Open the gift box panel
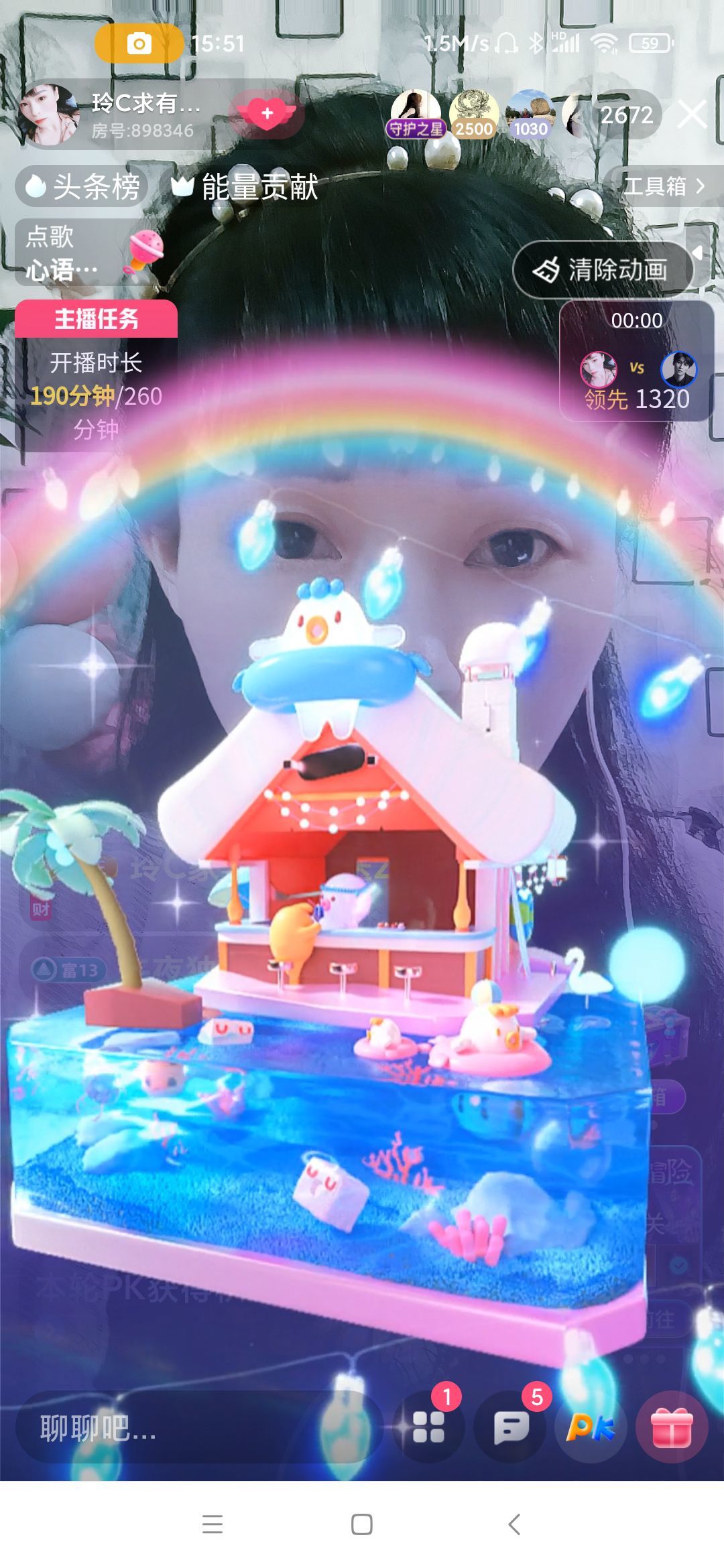The image size is (724, 1568). tap(672, 1427)
